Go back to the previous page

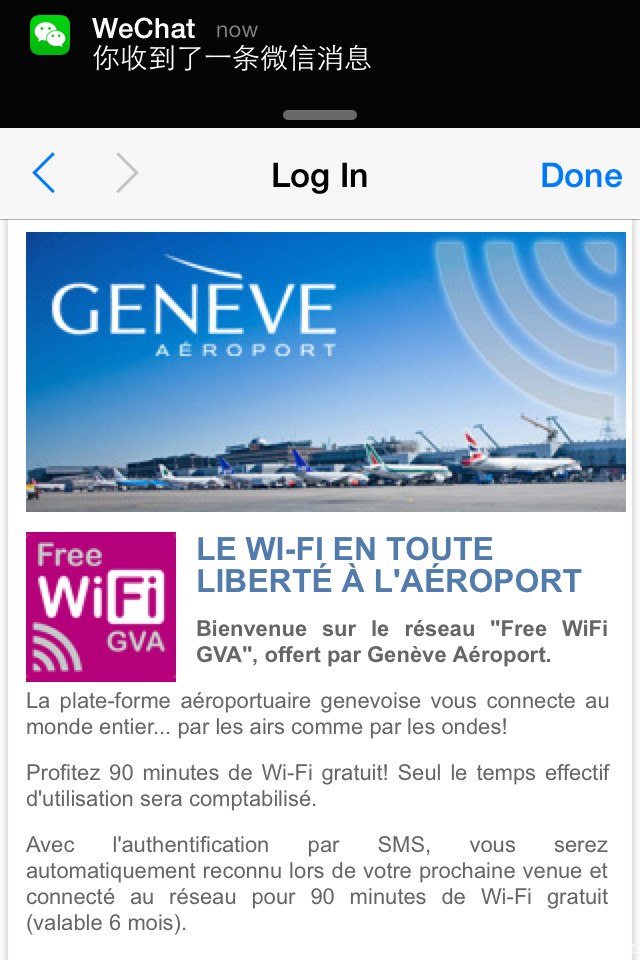point(44,175)
